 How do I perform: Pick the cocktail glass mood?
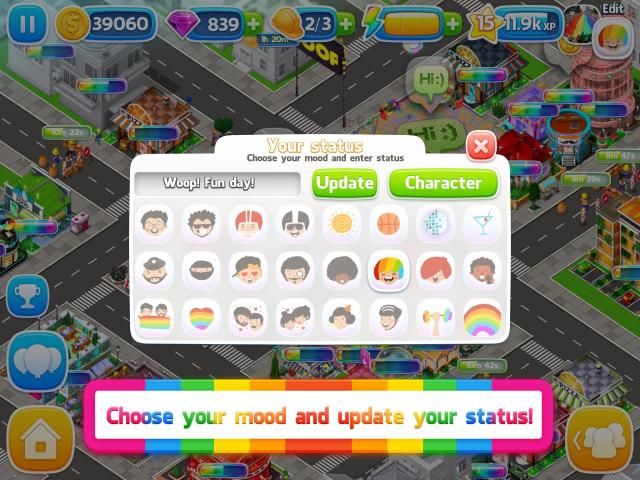(x=482, y=222)
